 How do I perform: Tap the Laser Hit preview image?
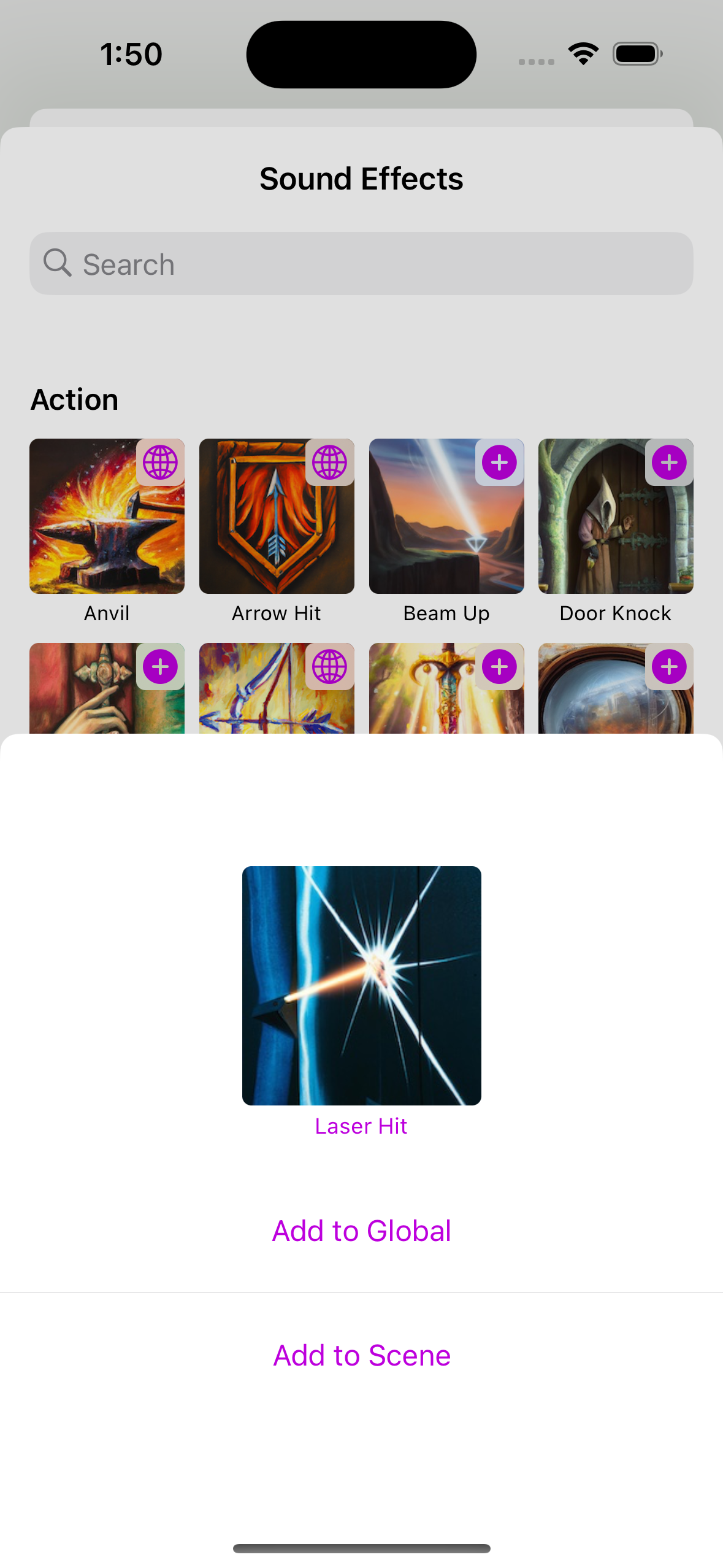(361, 985)
